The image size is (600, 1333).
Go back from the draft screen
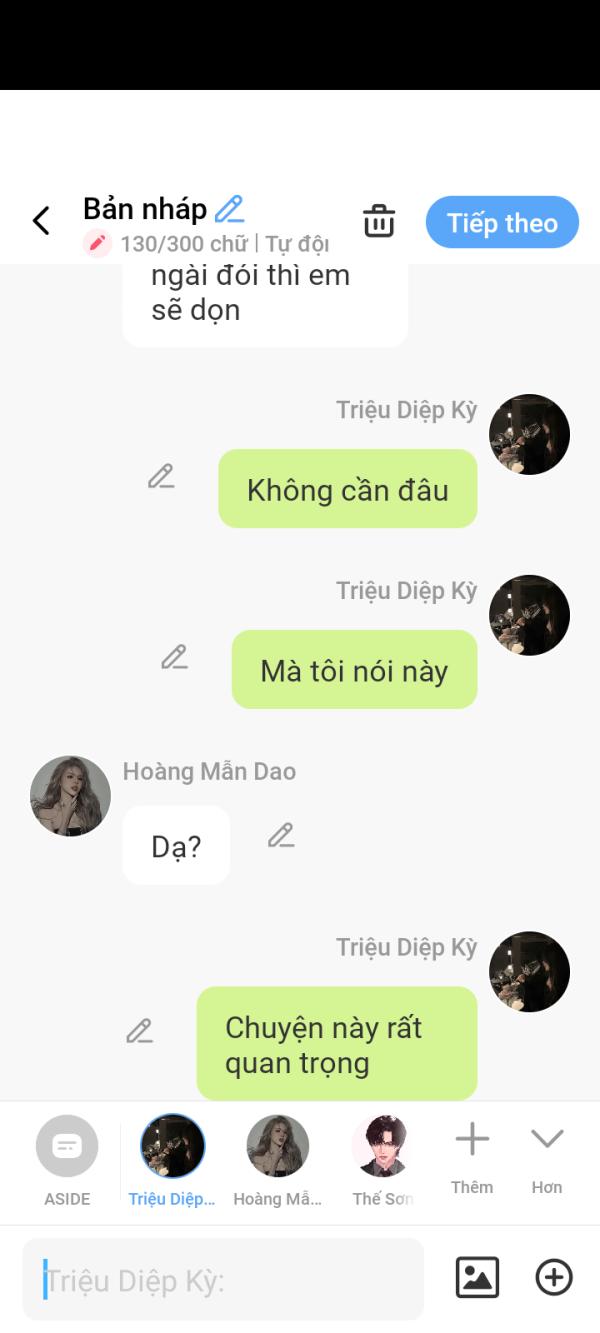[41, 221]
